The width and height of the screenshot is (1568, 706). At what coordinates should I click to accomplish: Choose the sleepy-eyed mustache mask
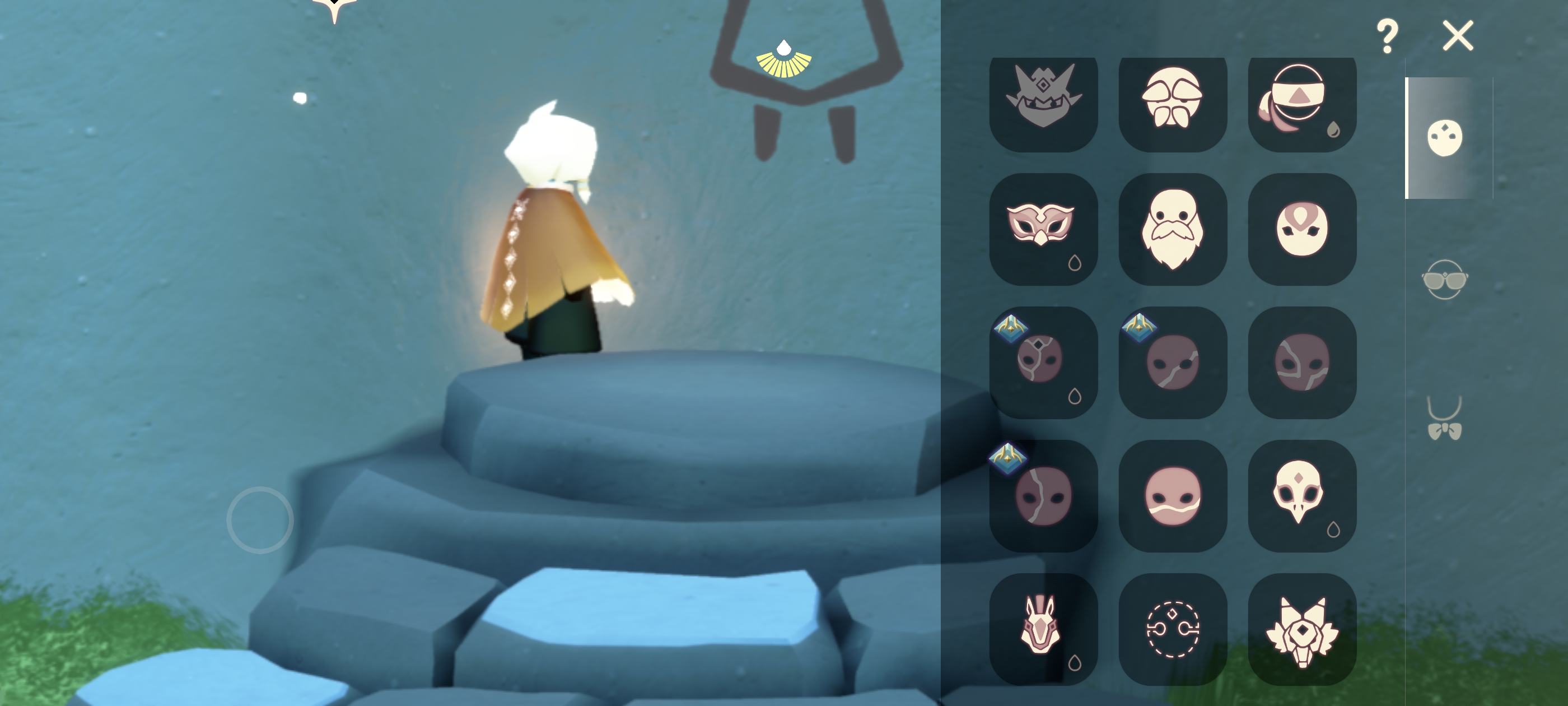pyautogui.click(x=1172, y=100)
